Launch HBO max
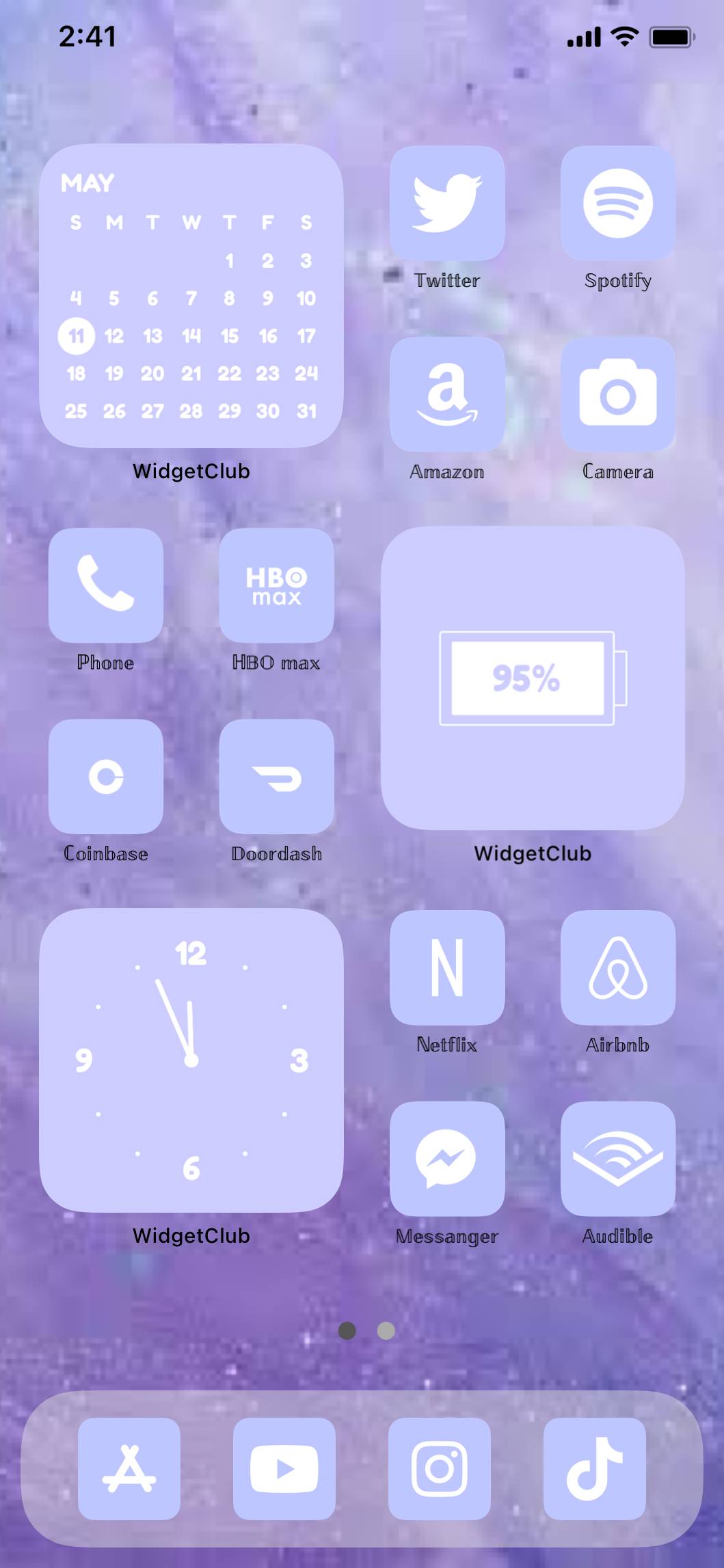 pos(276,586)
